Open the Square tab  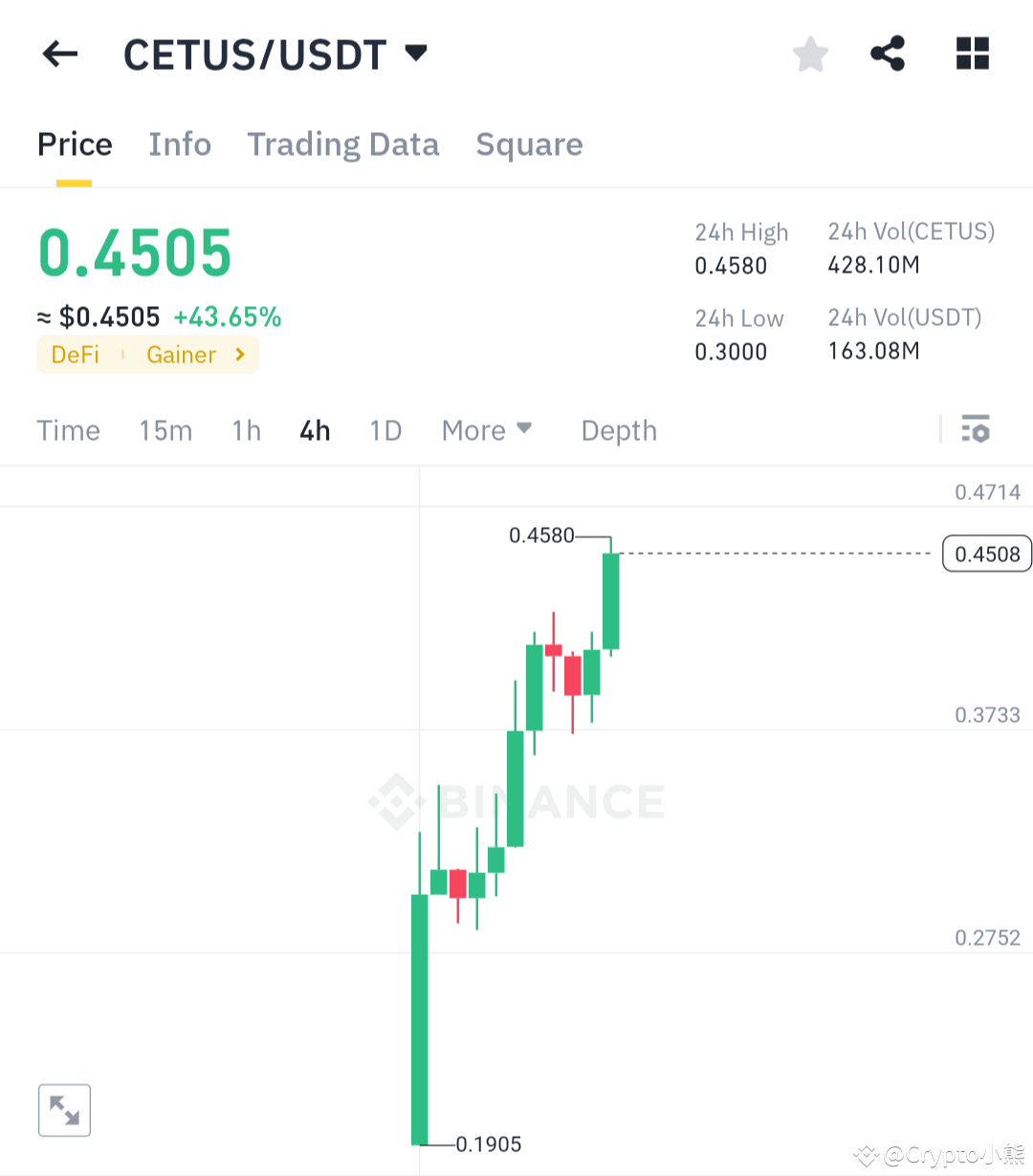pos(529,144)
